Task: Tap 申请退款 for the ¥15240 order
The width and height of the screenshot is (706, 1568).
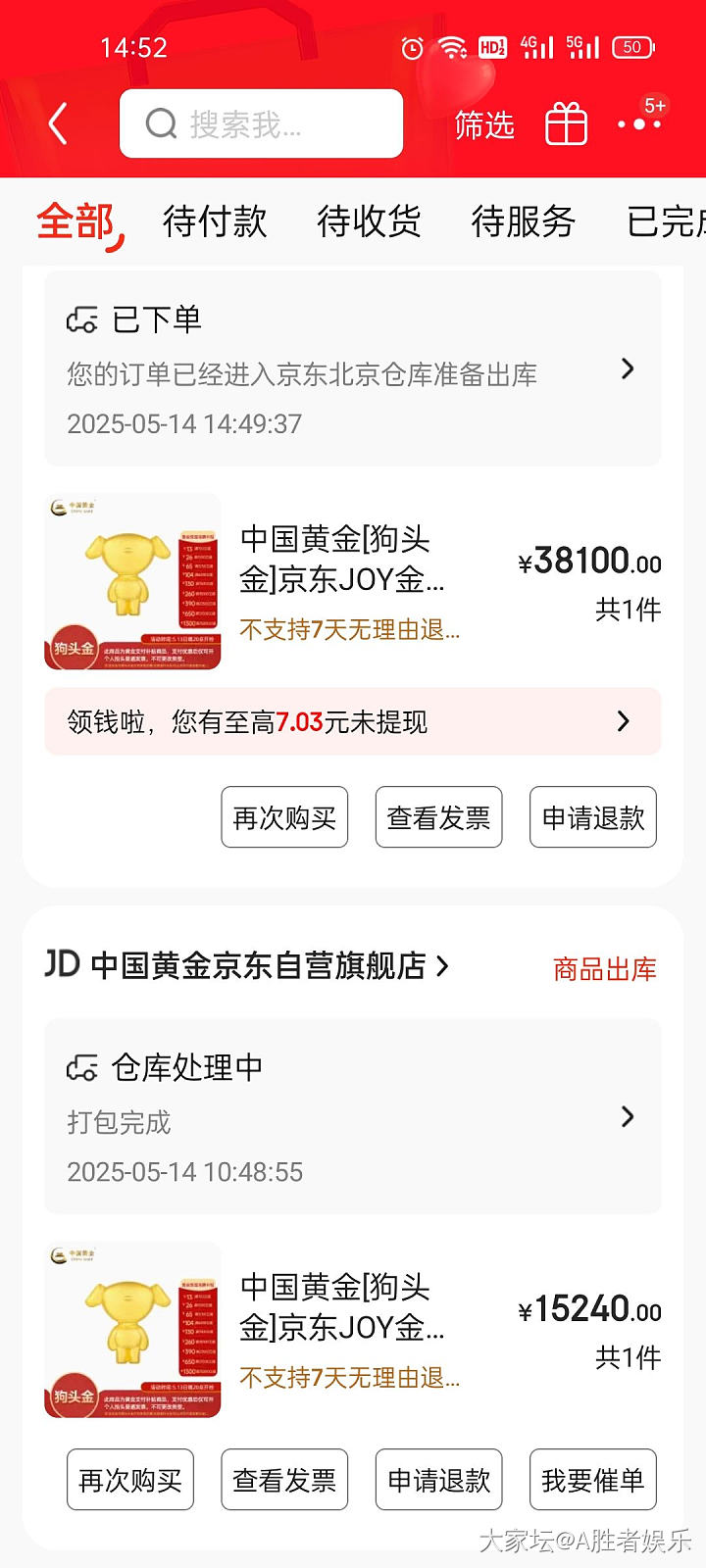Action: coord(438,1480)
